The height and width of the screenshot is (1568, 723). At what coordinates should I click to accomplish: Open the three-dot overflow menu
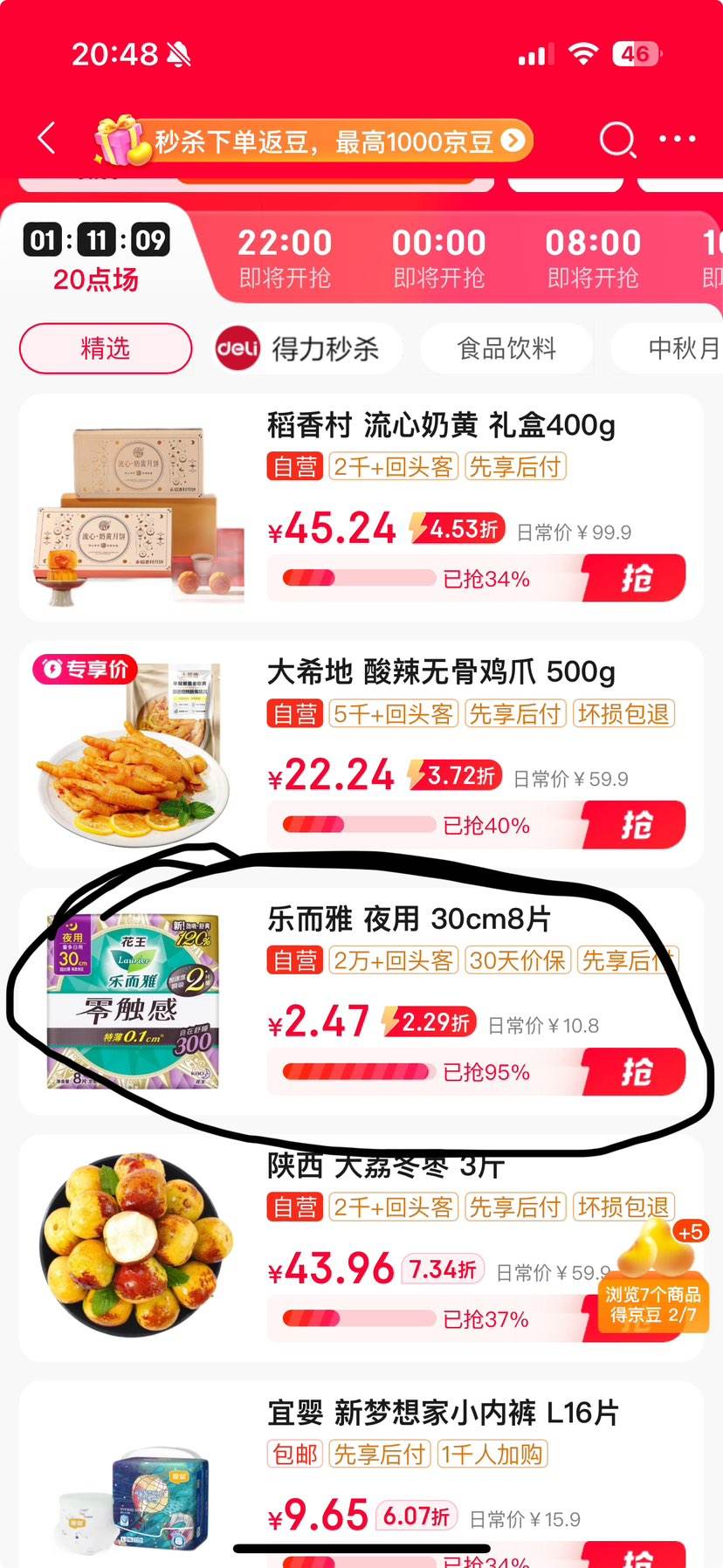click(677, 139)
